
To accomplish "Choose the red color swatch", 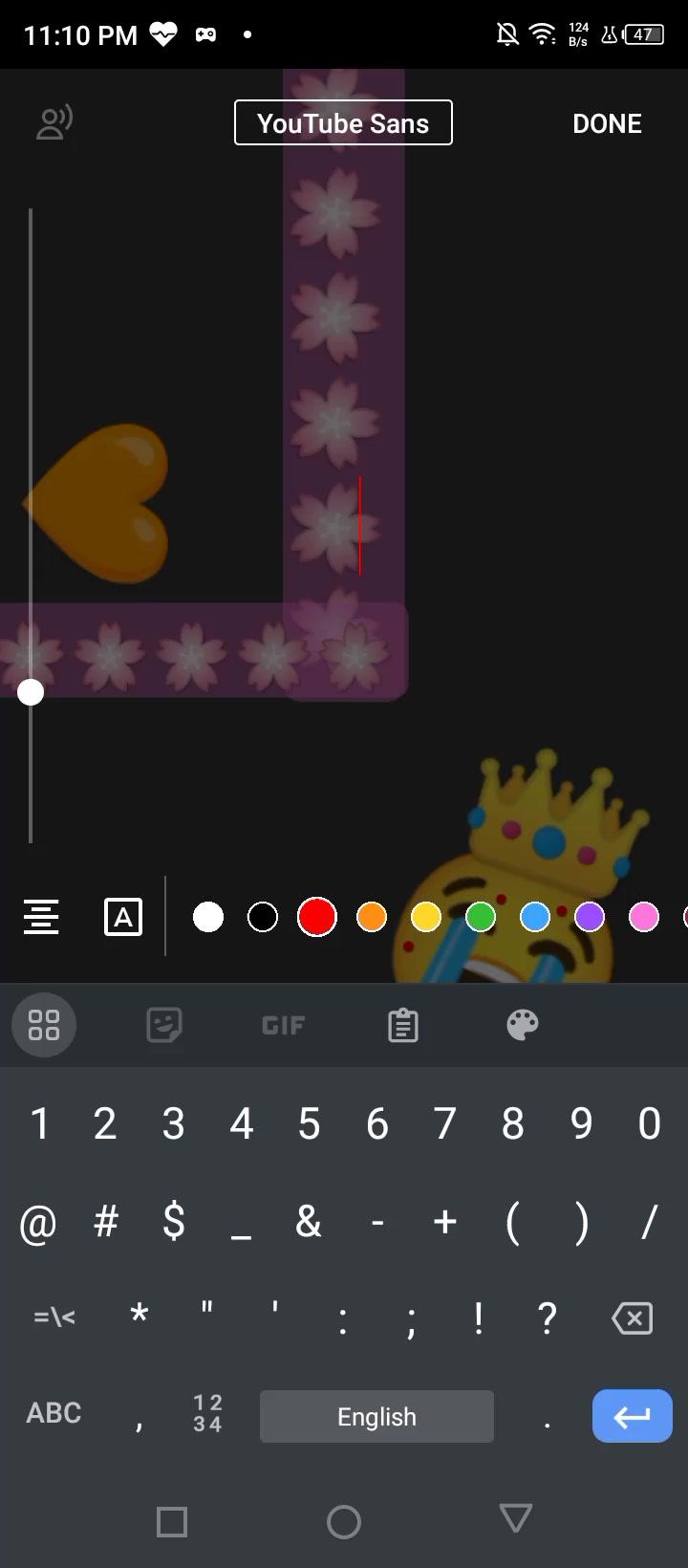I will pos(317,918).
